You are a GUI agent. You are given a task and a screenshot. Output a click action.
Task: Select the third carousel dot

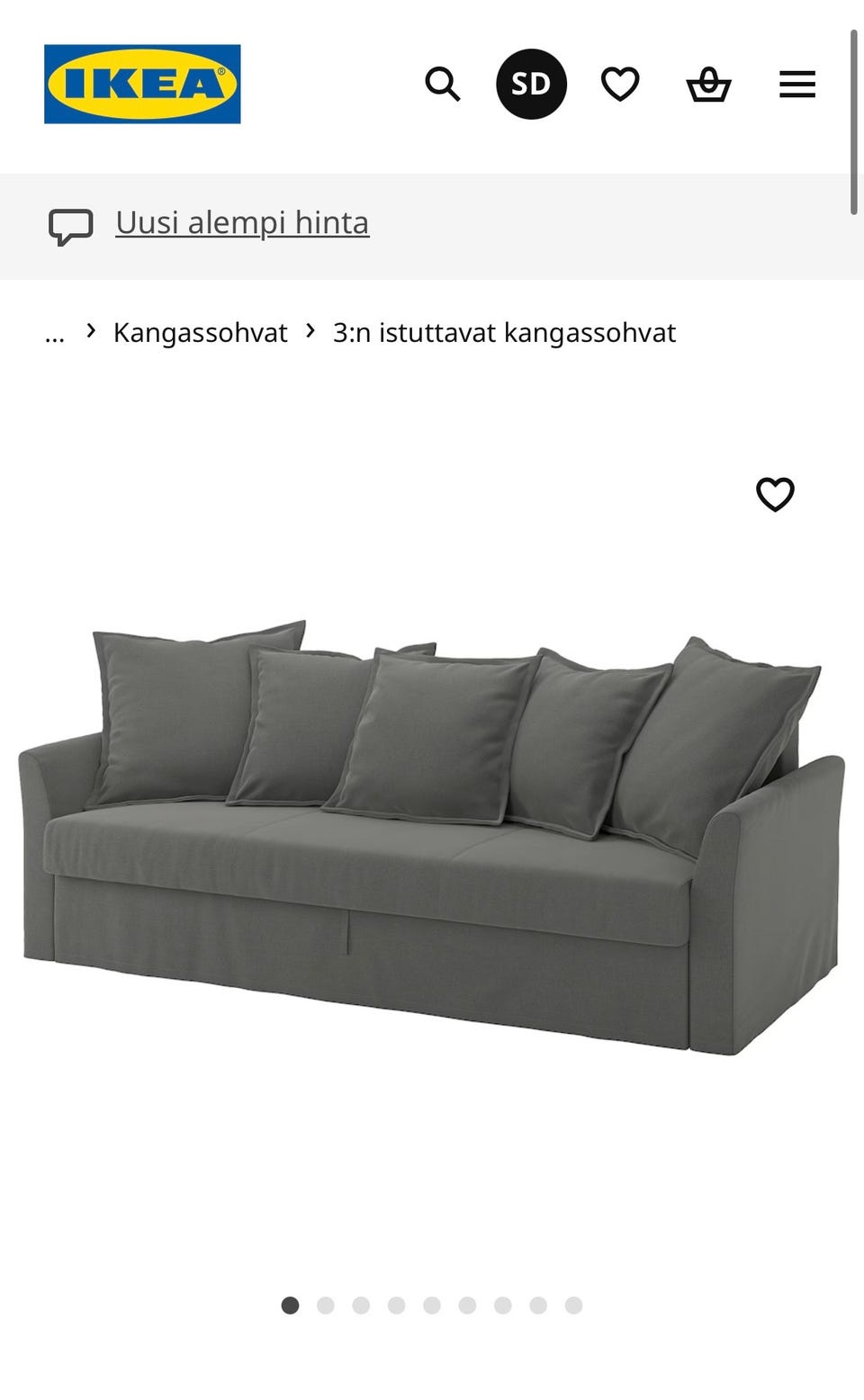tap(361, 1305)
